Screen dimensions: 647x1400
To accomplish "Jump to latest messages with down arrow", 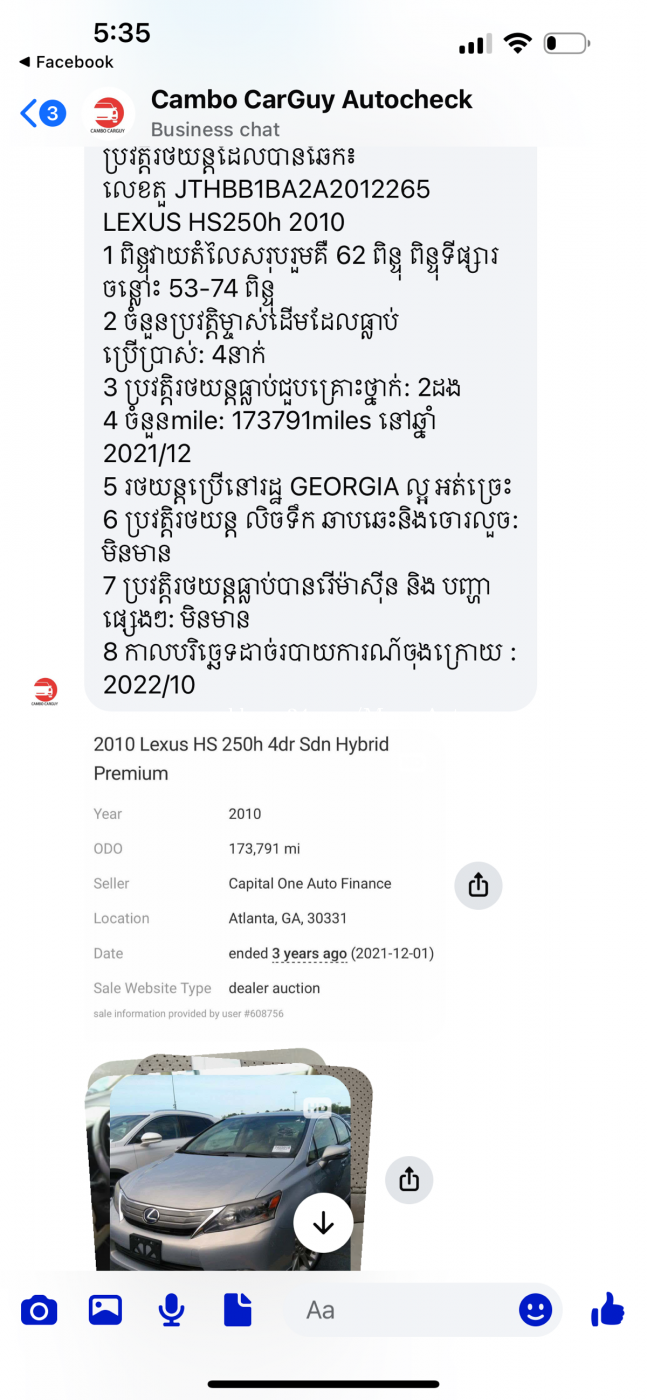I will tap(323, 1223).
